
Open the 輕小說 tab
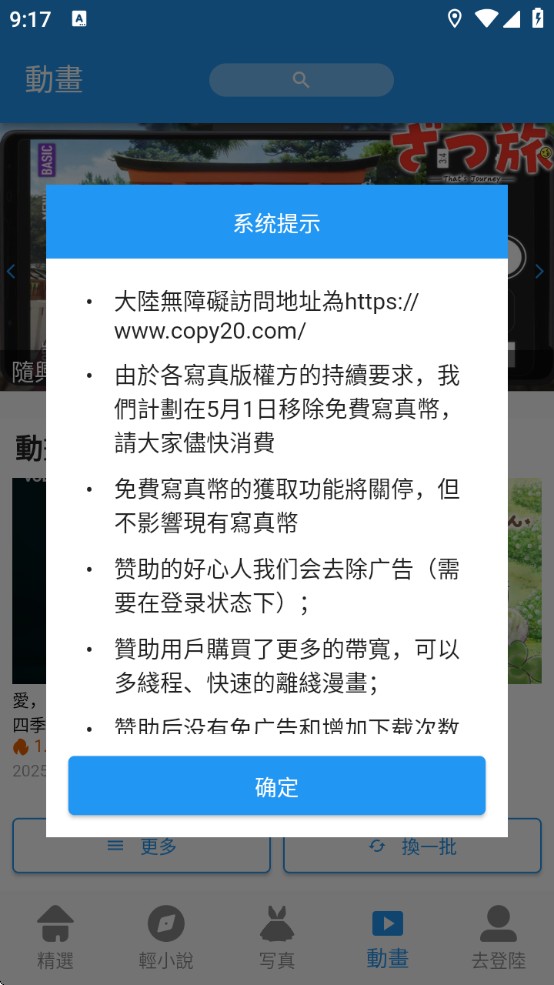[166, 937]
